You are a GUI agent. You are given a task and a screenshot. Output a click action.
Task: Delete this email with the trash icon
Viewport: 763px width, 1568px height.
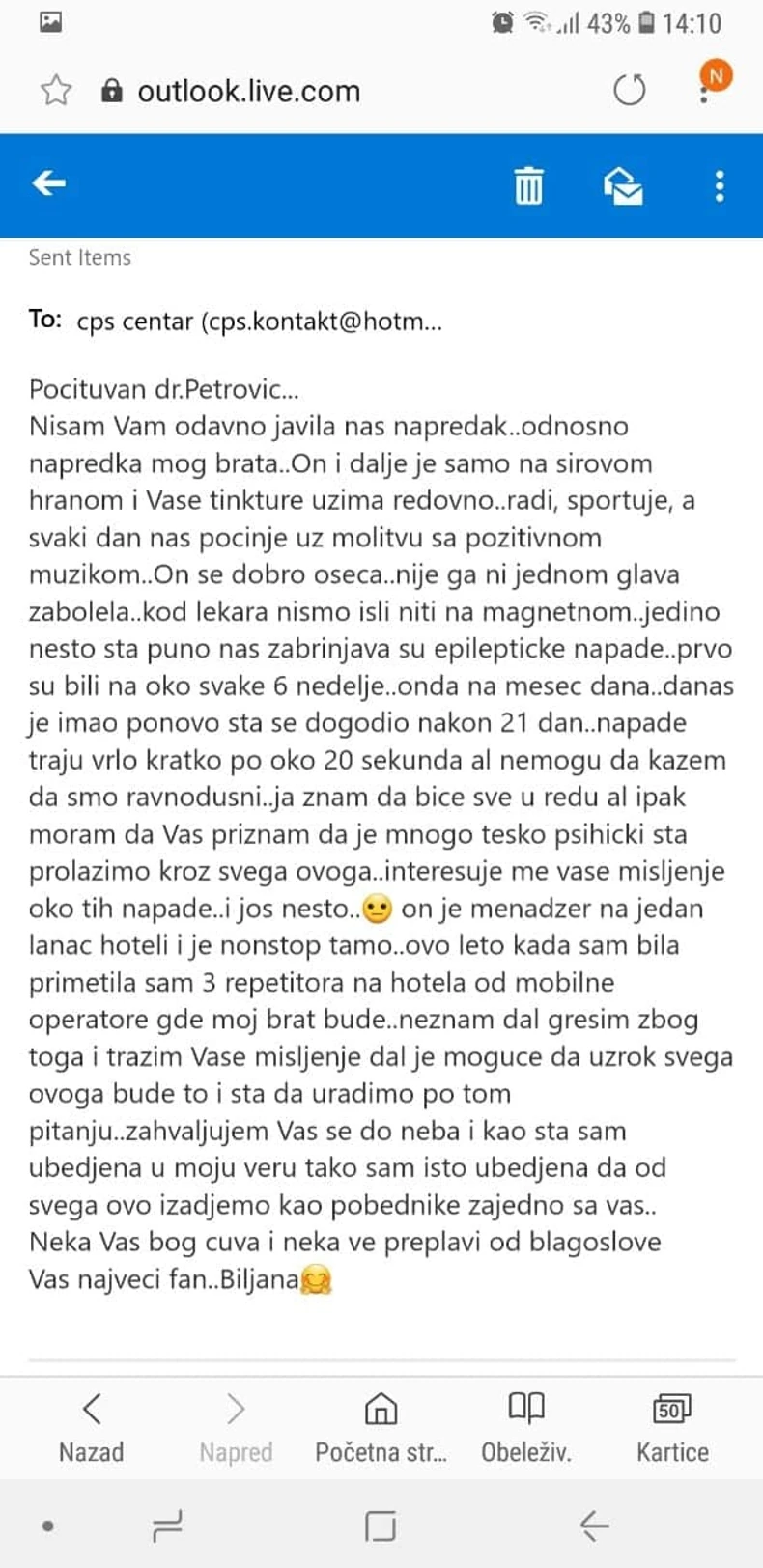click(x=528, y=185)
